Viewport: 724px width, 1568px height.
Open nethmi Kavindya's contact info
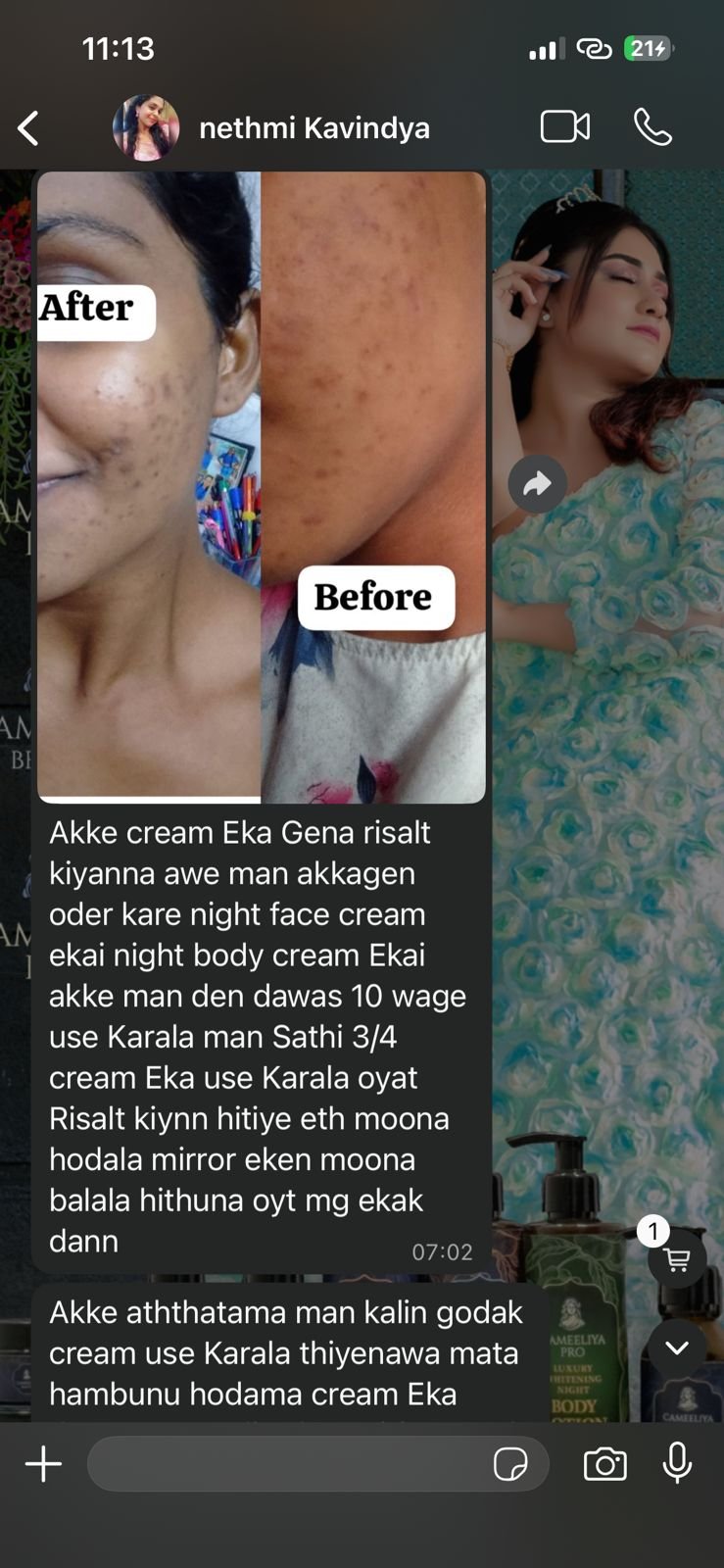(x=314, y=128)
